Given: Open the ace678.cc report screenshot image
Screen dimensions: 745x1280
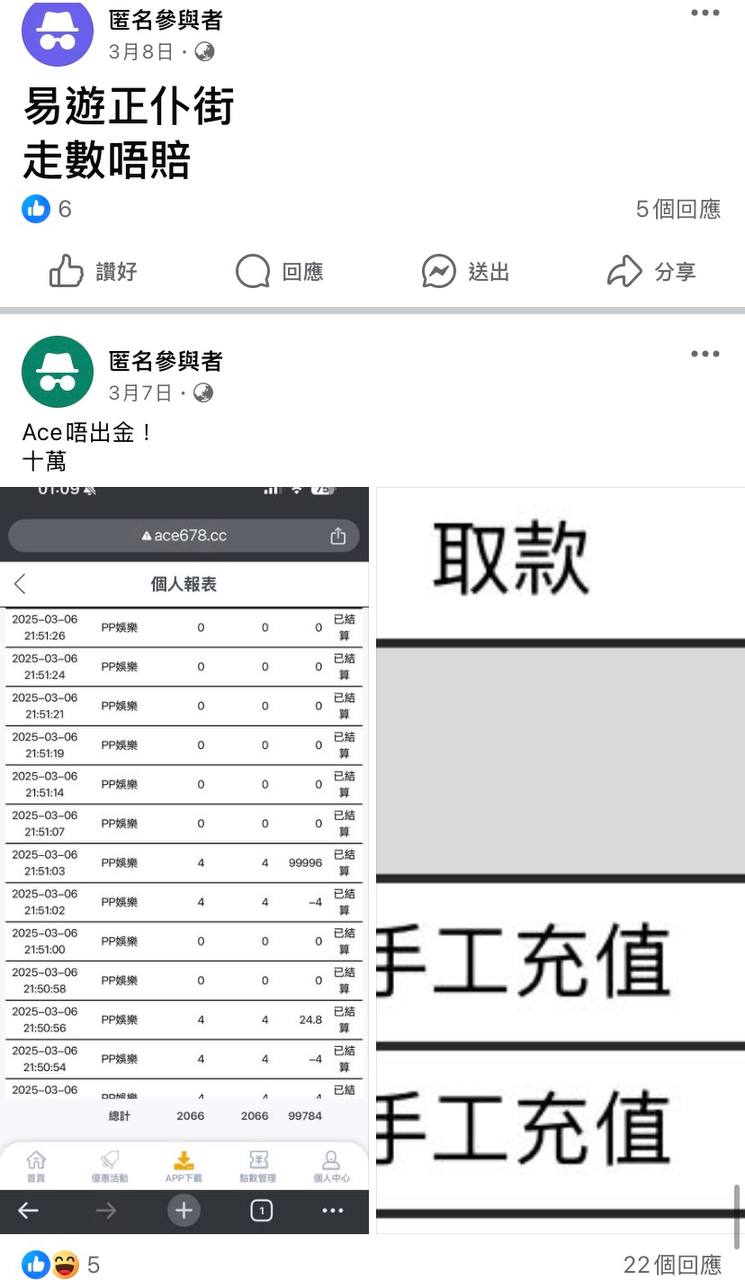Looking at the screenshot, I should coord(185,860).
